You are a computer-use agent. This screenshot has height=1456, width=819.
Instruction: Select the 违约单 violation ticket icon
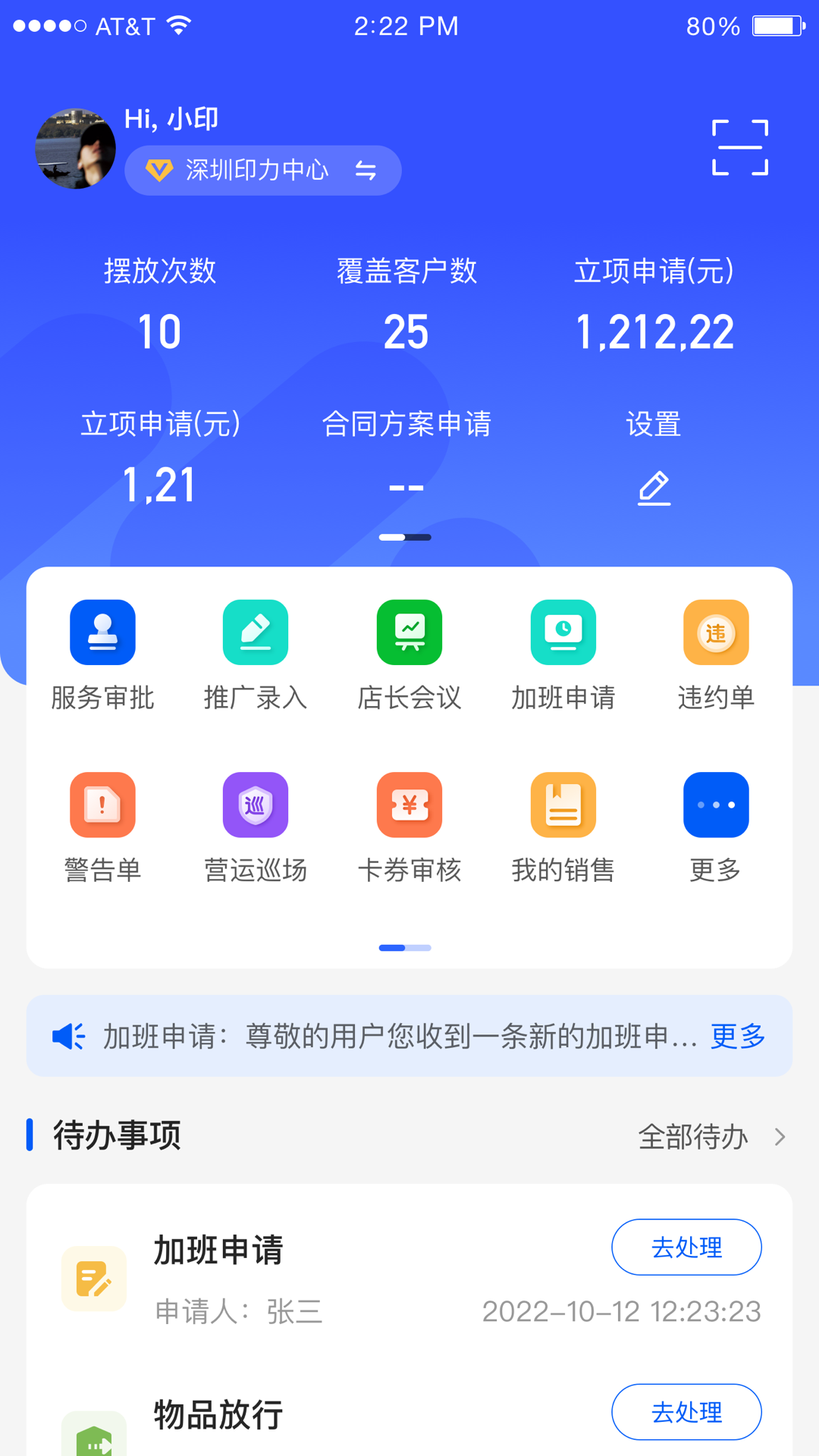716,632
